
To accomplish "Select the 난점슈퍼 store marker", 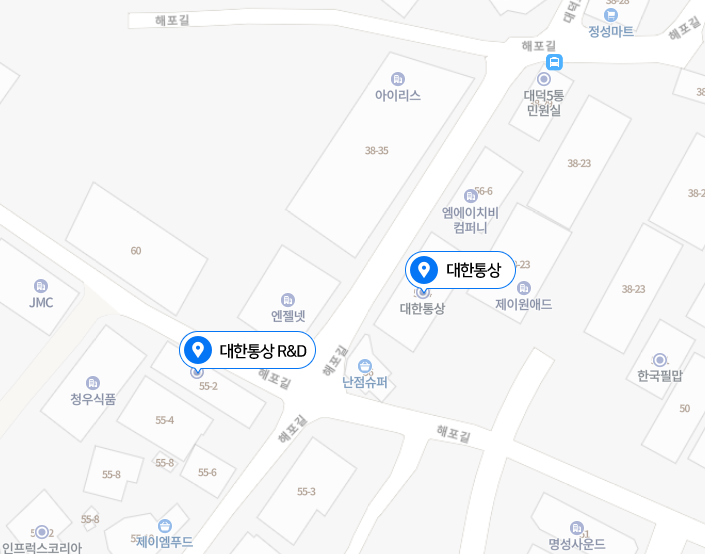I will [x=364, y=366].
